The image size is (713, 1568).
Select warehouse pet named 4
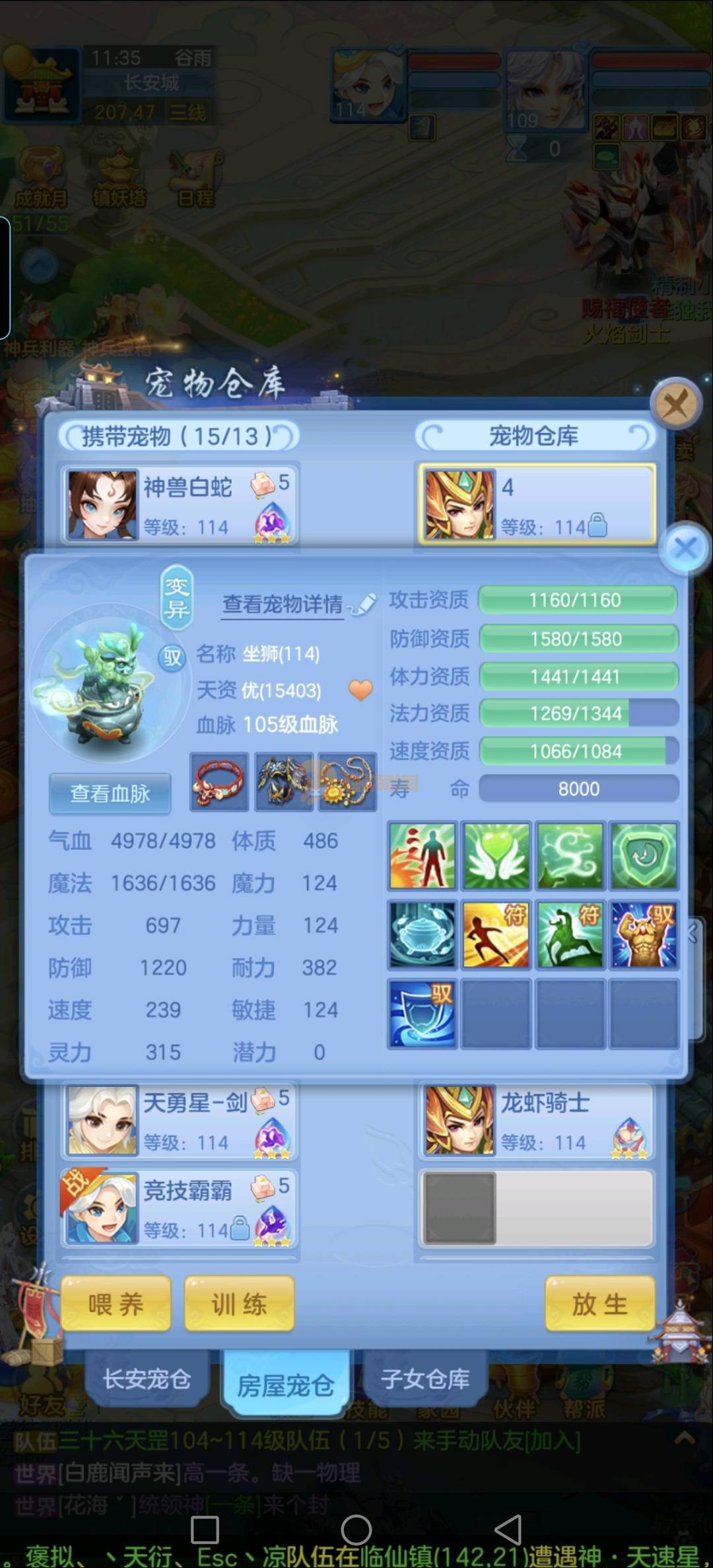pos(536,504)
